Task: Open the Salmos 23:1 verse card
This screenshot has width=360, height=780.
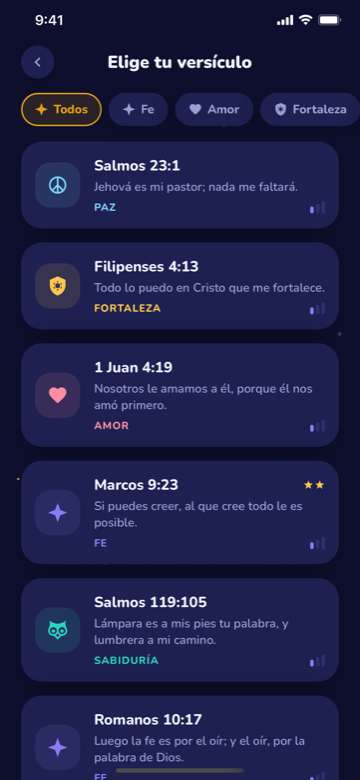Action: click(180, 185)
